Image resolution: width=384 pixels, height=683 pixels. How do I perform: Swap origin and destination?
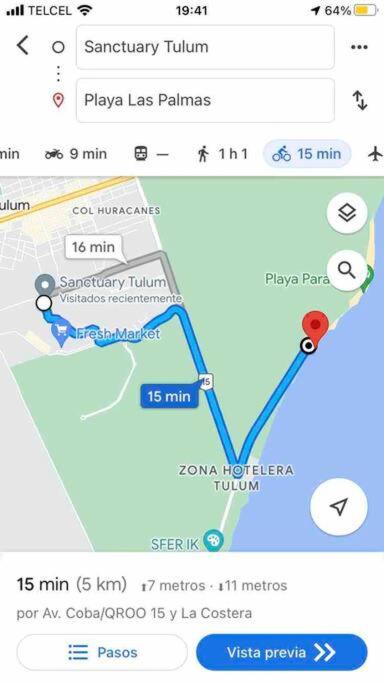click(x=360, y=100)
